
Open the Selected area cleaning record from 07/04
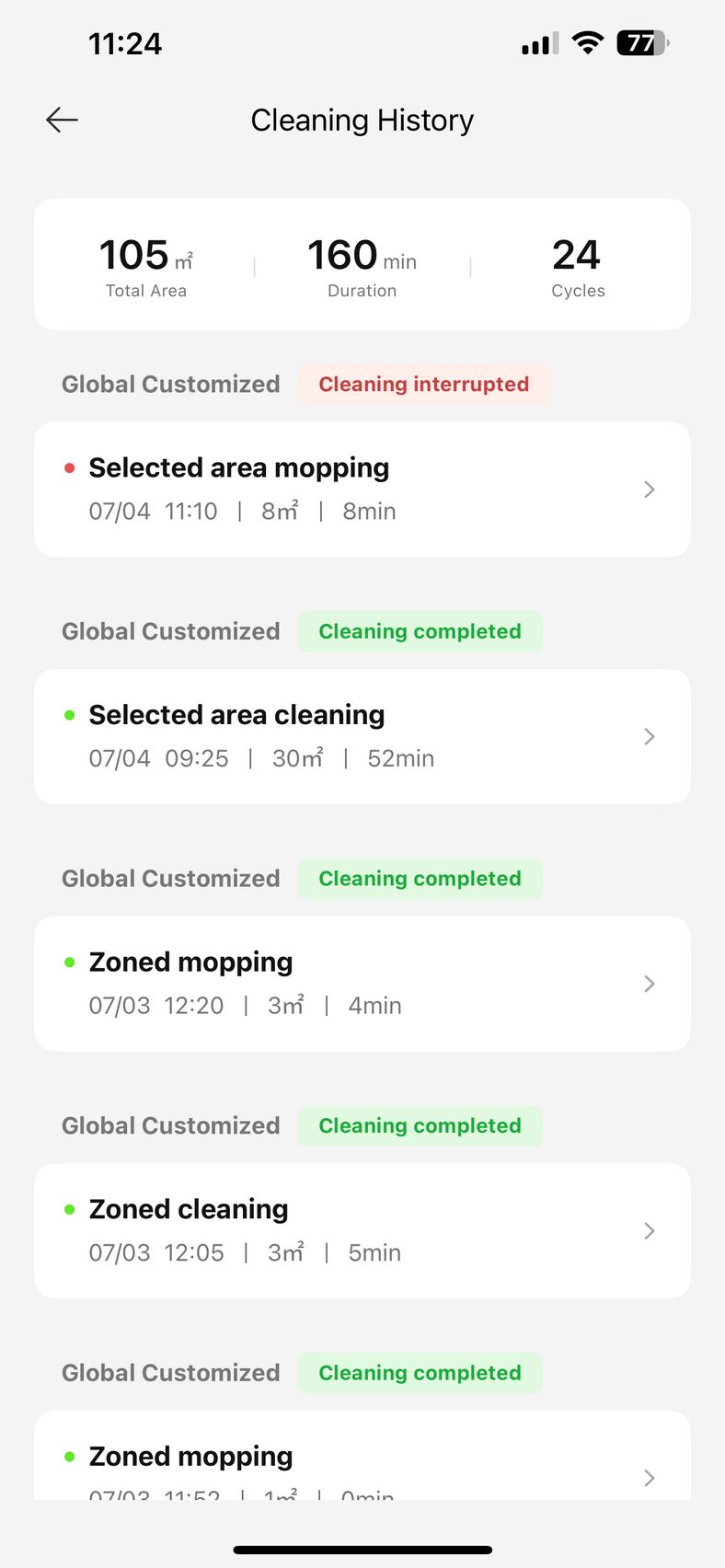362,736
